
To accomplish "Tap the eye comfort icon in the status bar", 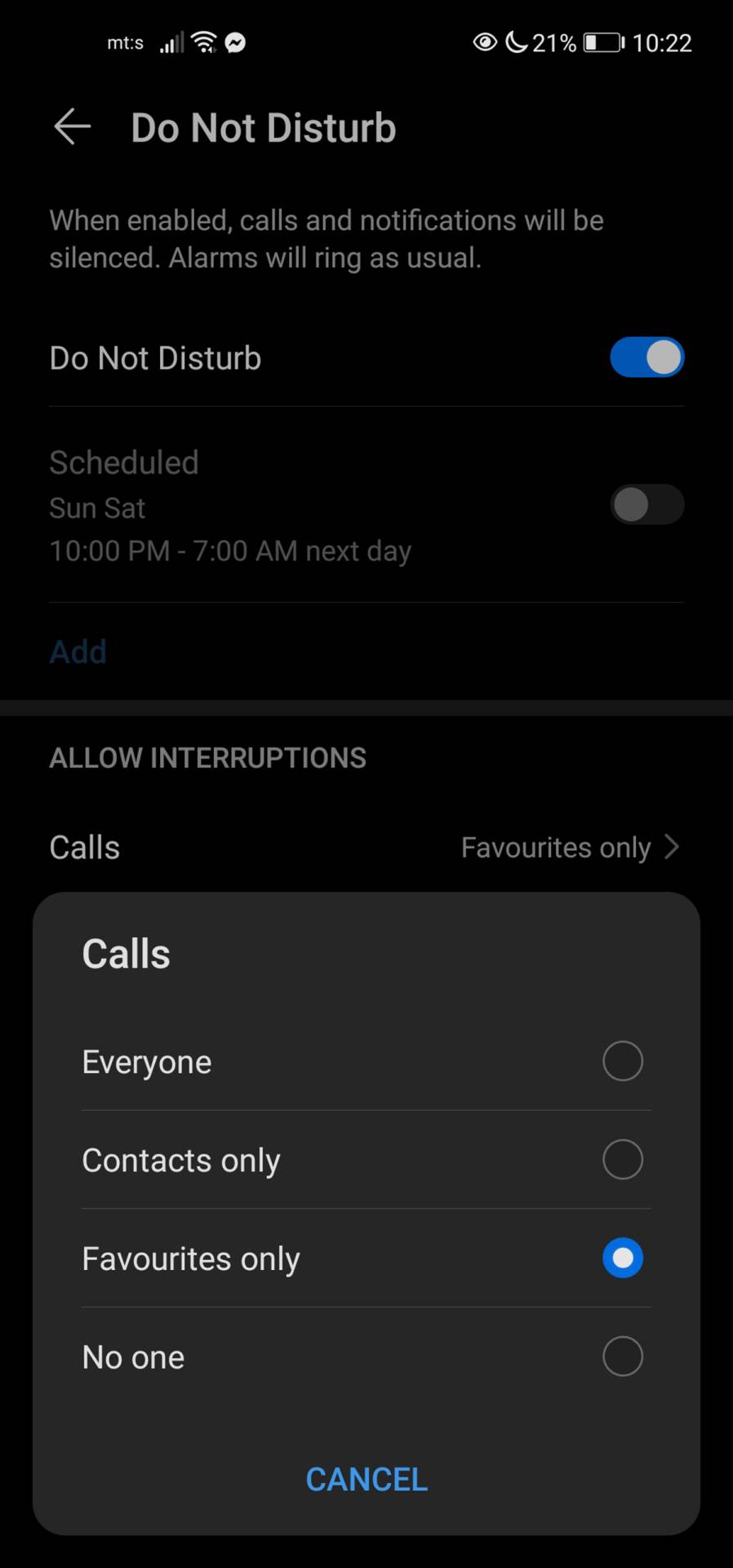I will [485, 42].
